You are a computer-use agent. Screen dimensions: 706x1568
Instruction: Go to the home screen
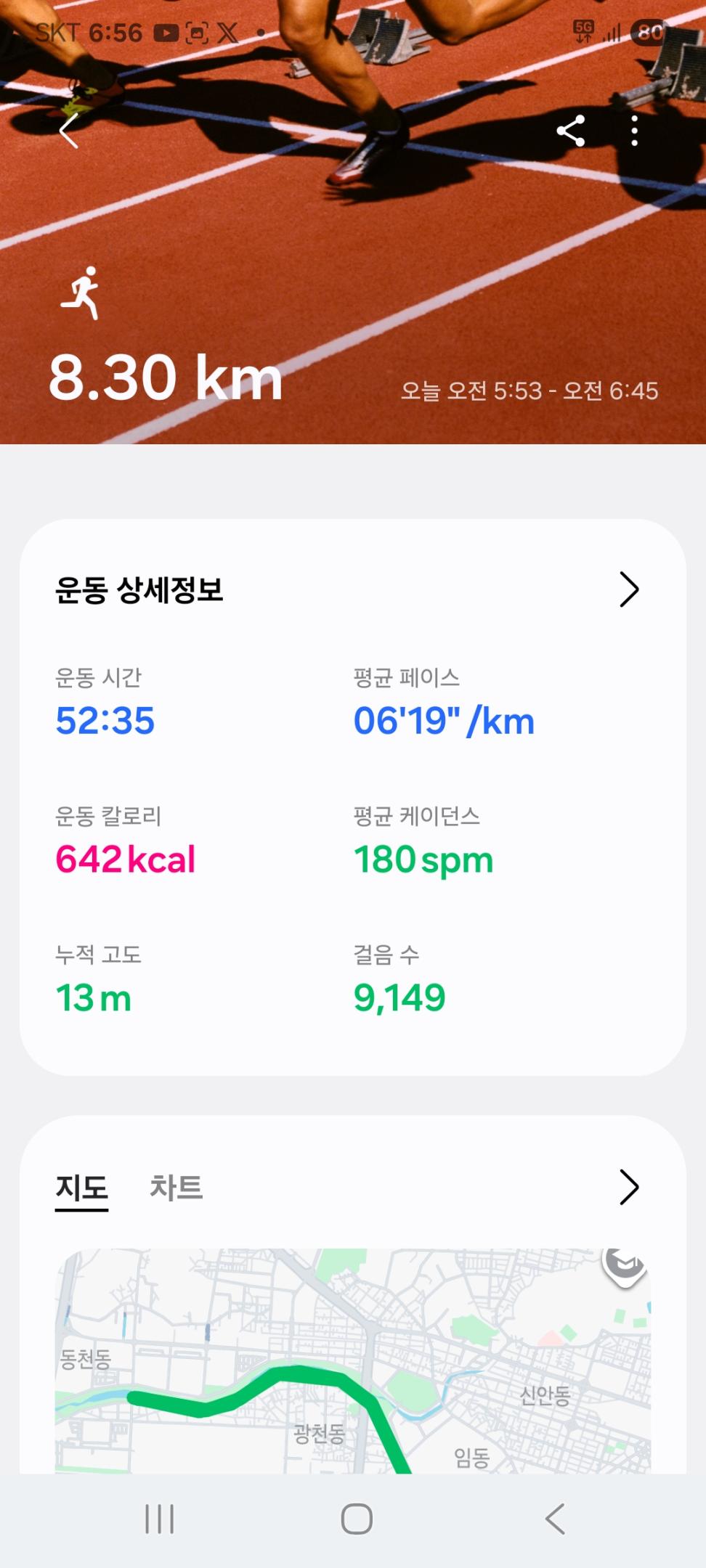(x=357, y=1519)
